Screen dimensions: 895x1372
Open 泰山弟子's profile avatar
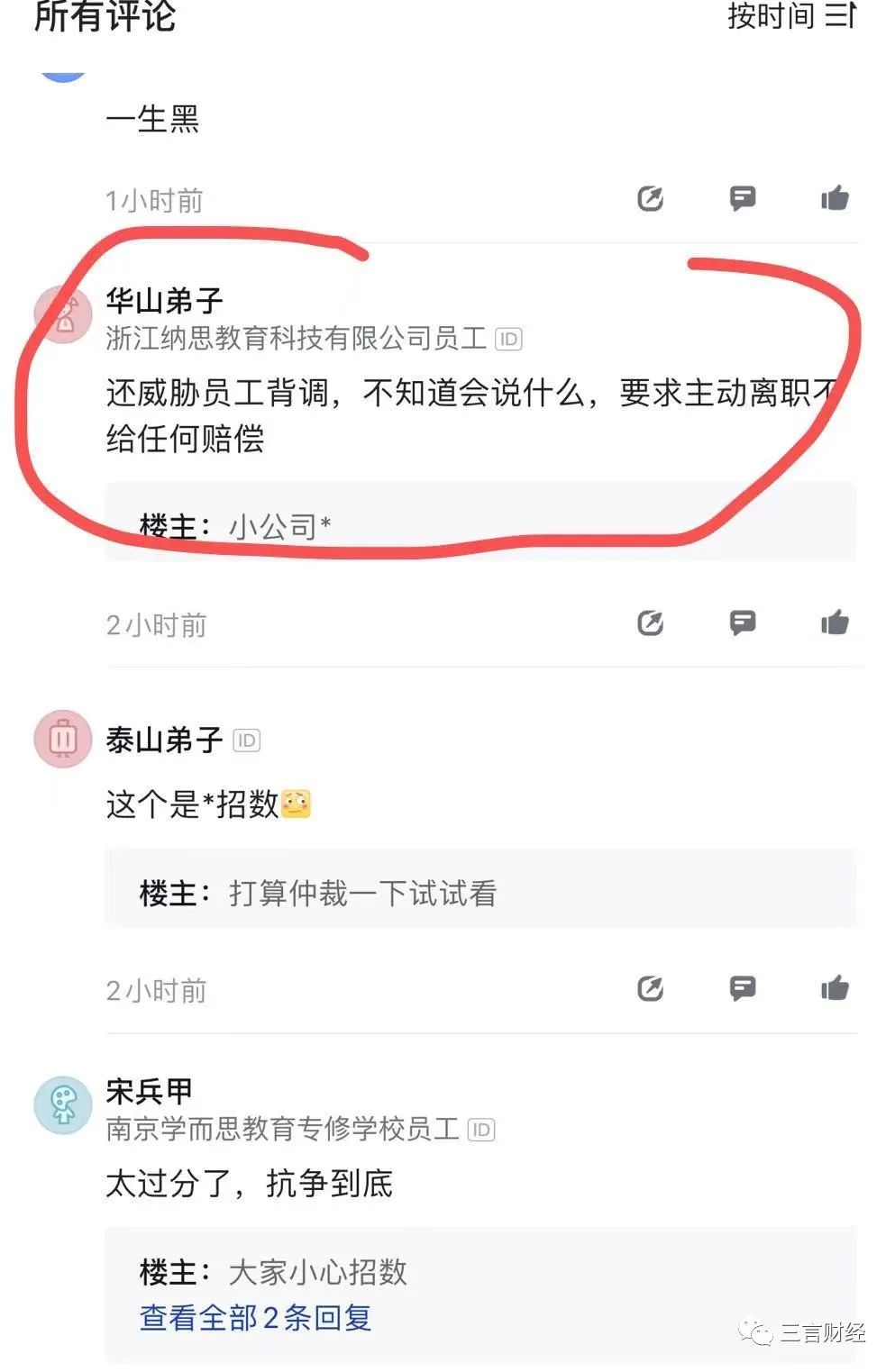63,739
